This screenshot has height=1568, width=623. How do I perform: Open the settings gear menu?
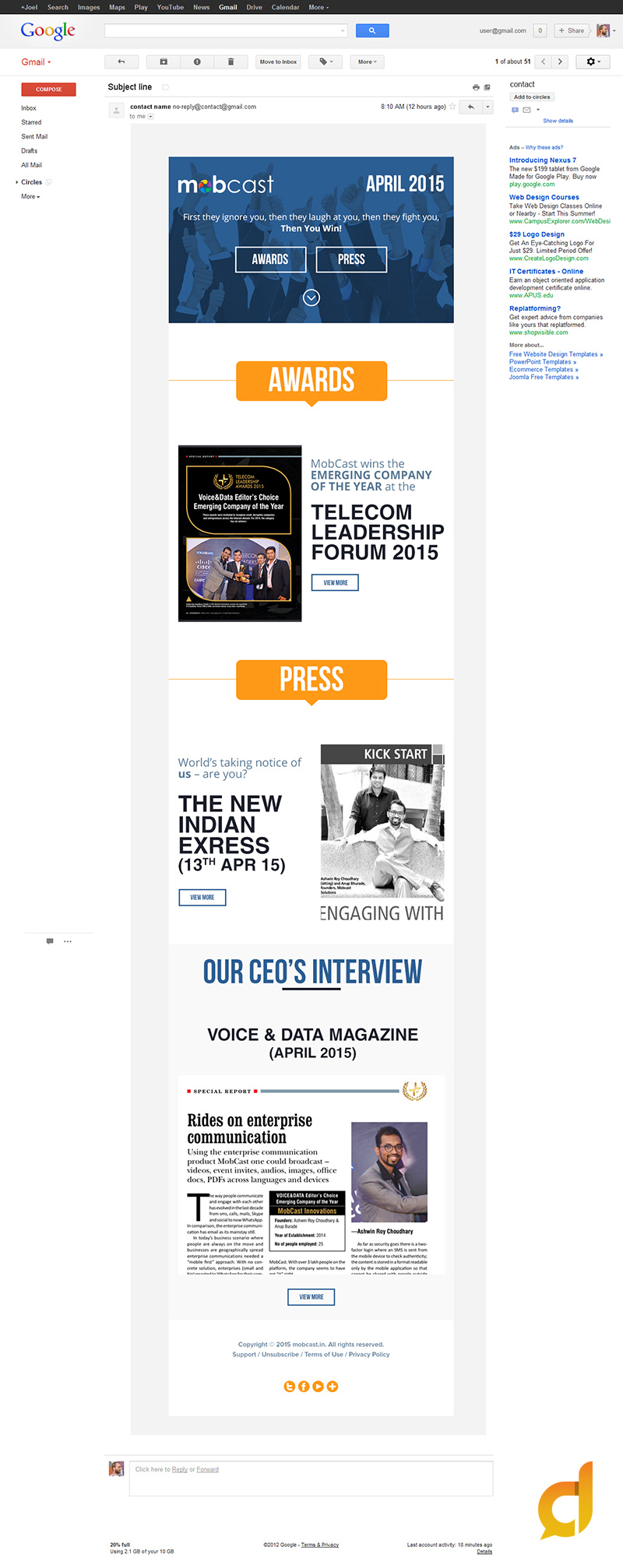point(593,62)
